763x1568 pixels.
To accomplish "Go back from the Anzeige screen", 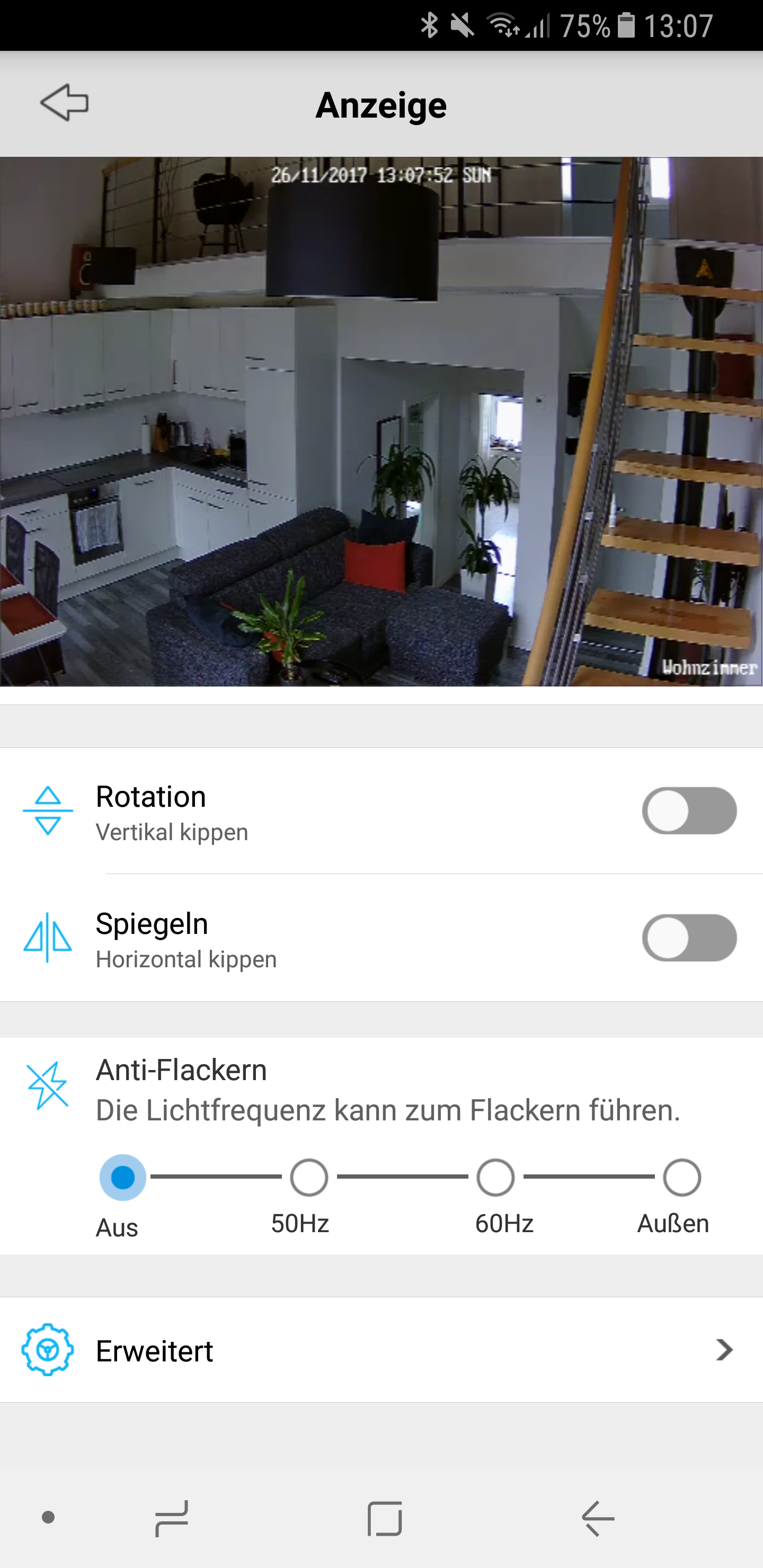I will click(x=65, y=103).
